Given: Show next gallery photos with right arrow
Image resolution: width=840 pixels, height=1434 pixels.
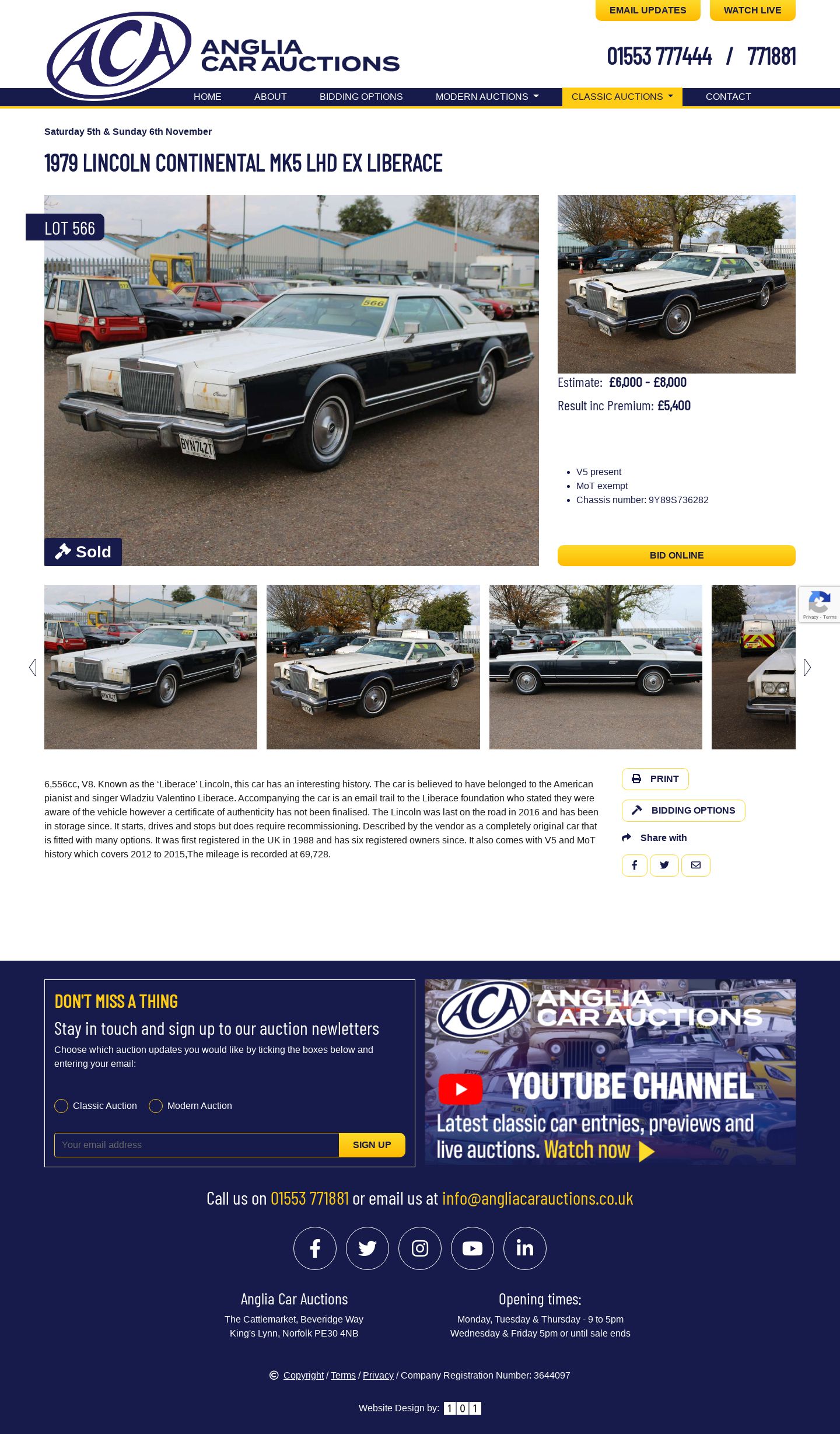Looking at the screenshot, I should [807, 667].
